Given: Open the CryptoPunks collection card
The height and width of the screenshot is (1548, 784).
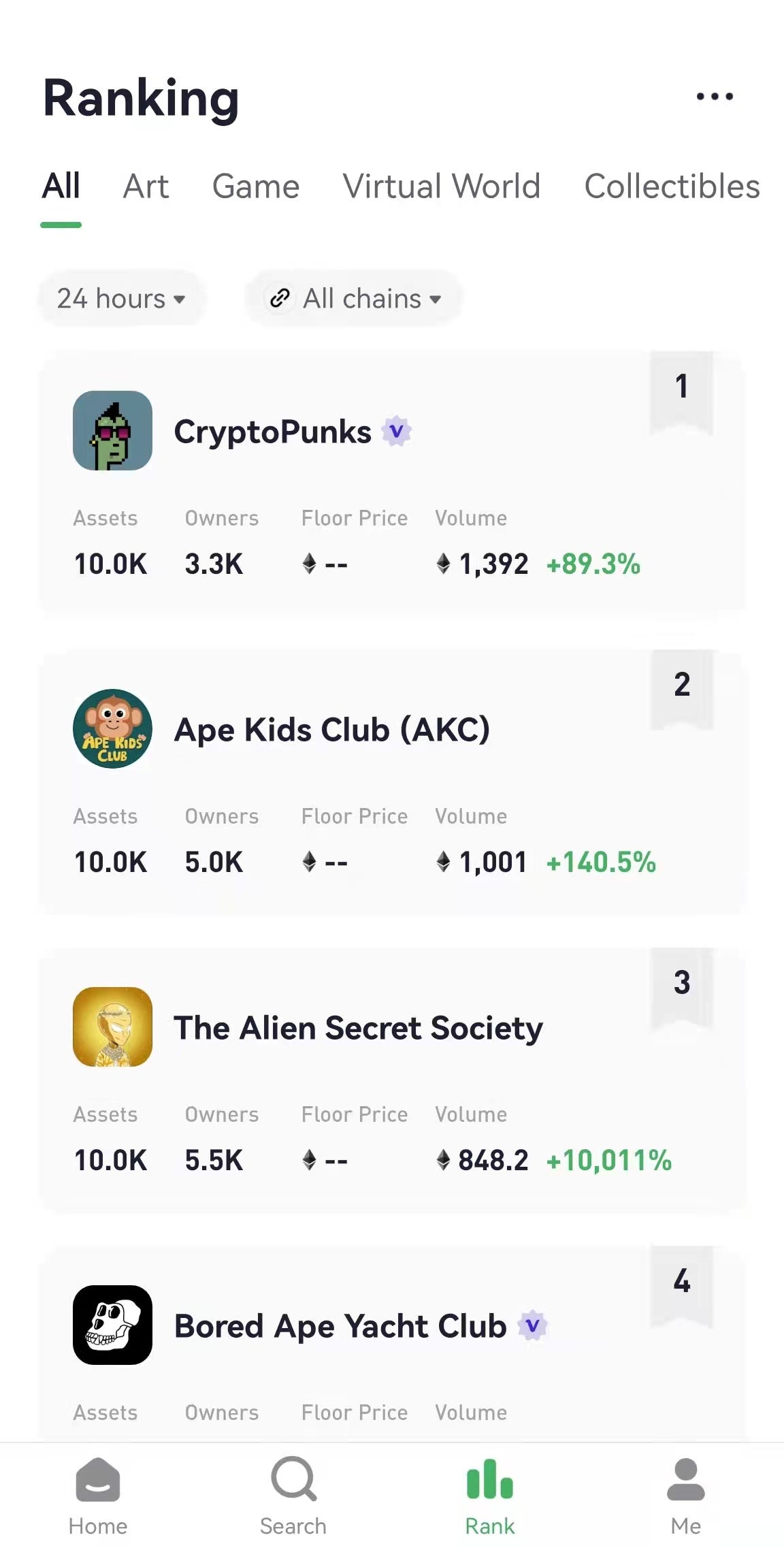Looking at the screenshot, I should point(392,482).
